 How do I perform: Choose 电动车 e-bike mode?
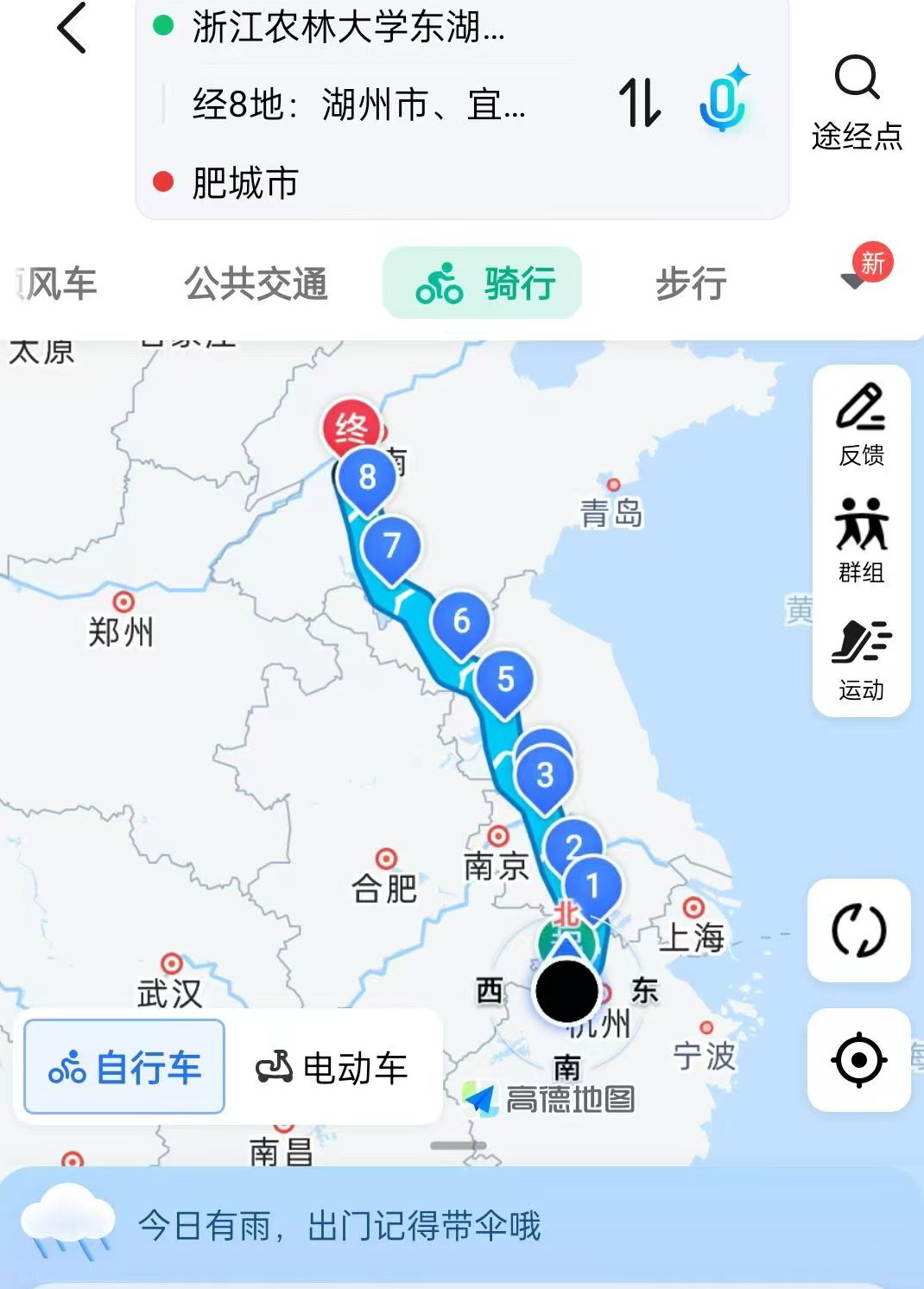click(332, 1068)
